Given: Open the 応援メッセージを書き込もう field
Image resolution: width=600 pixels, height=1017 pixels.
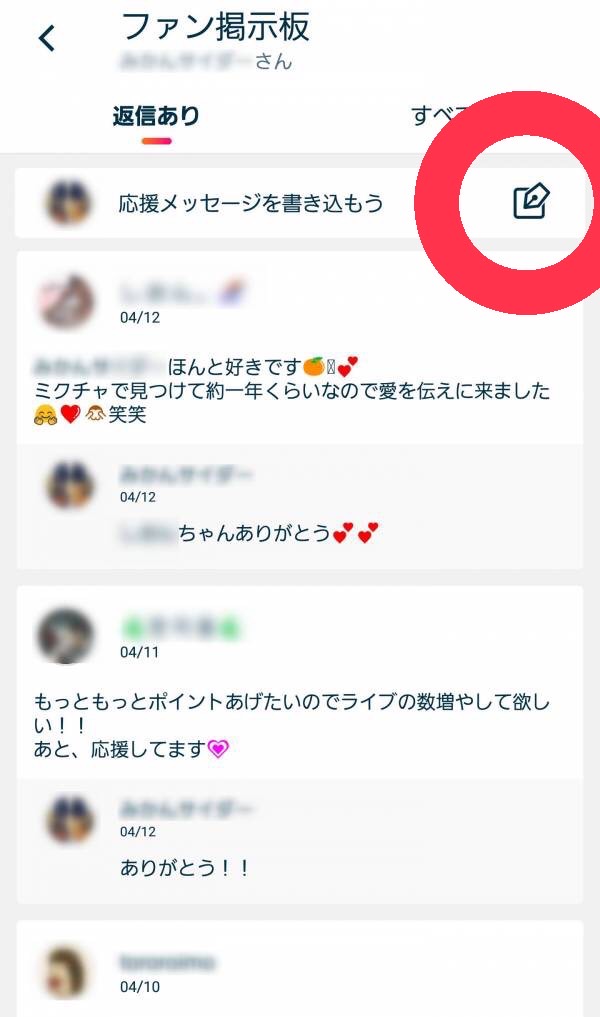Looking at the screenshot, I should pyautogui.click(x=250, y=204).
